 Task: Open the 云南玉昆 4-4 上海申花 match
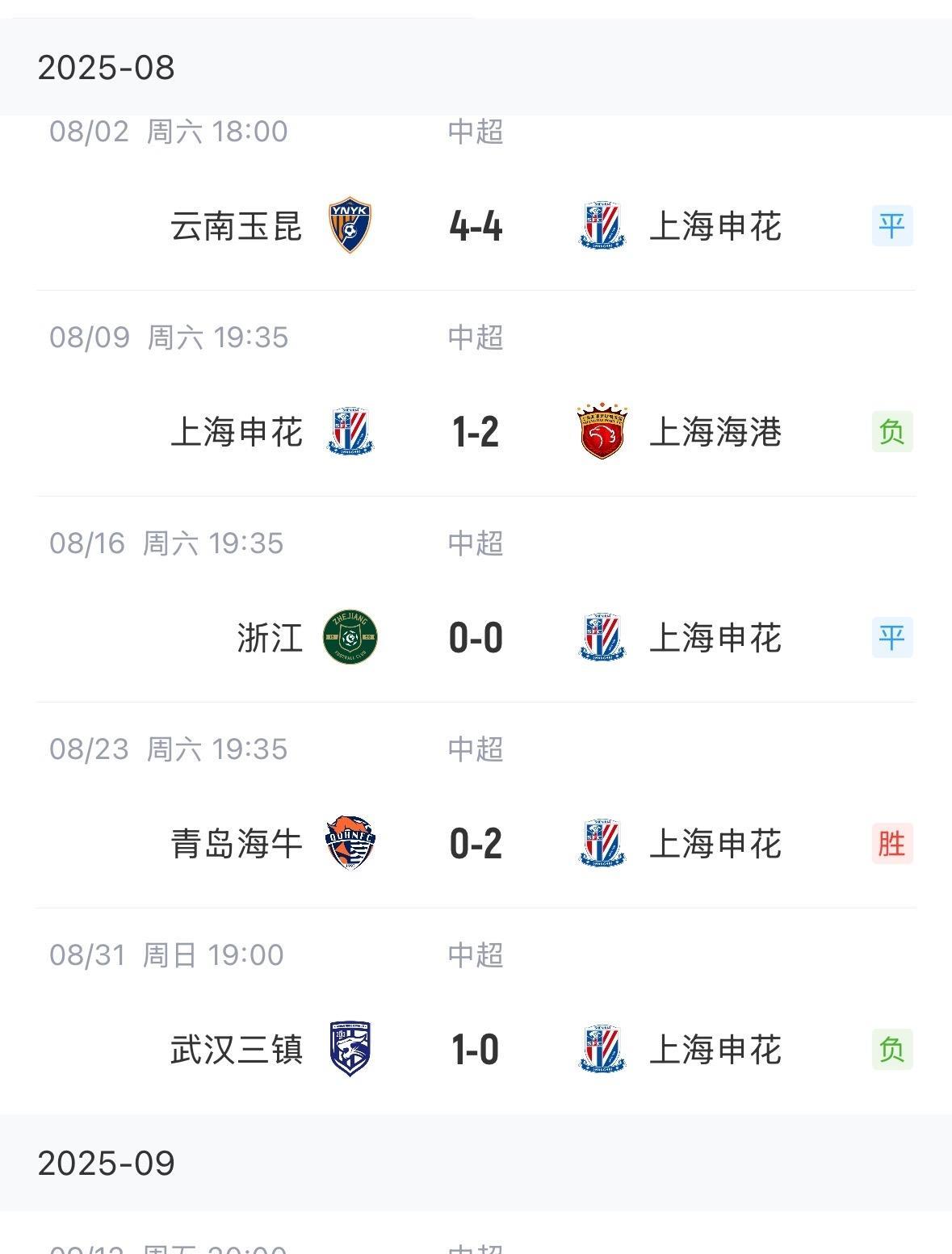[x=476, y=203]
